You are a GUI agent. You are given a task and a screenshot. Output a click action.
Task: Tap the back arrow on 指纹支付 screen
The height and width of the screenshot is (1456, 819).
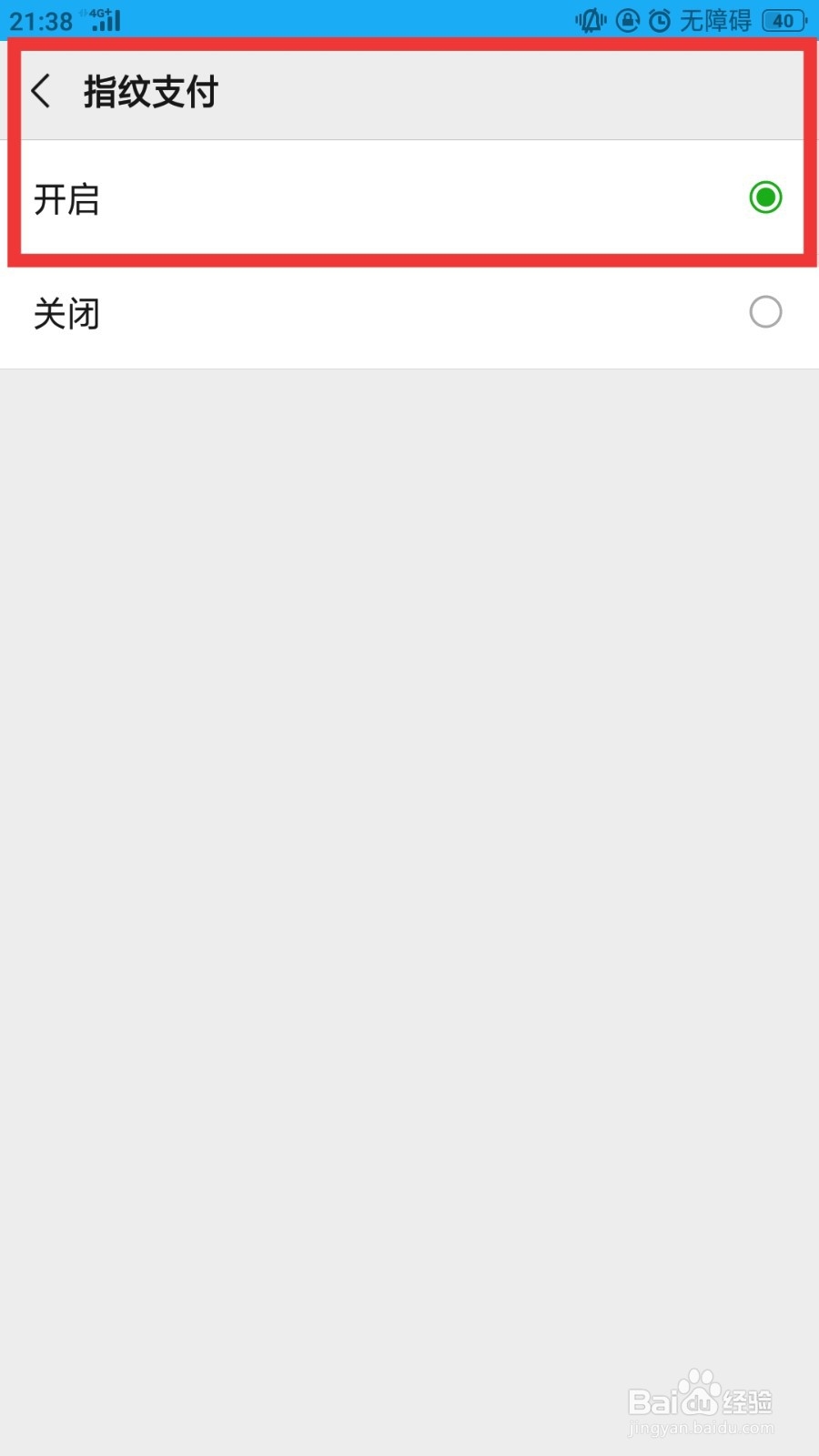41,91
